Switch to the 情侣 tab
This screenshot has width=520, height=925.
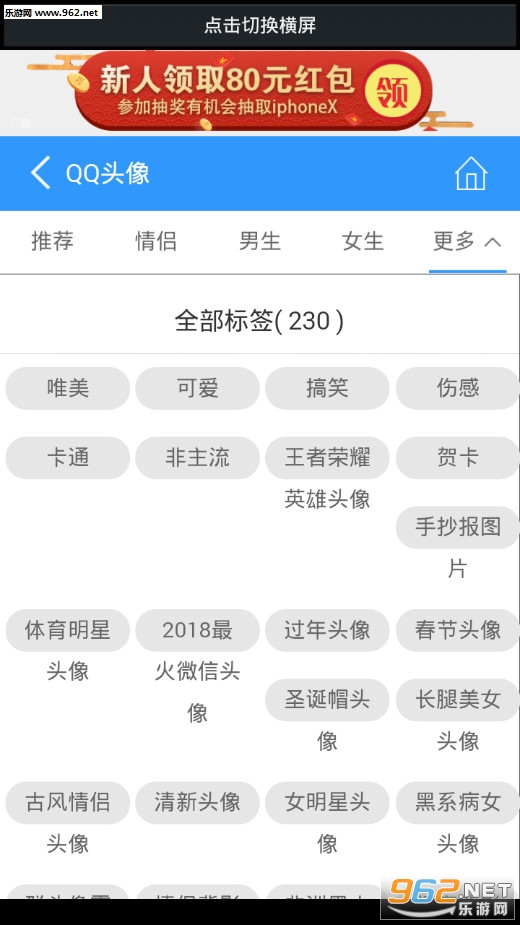156,241
